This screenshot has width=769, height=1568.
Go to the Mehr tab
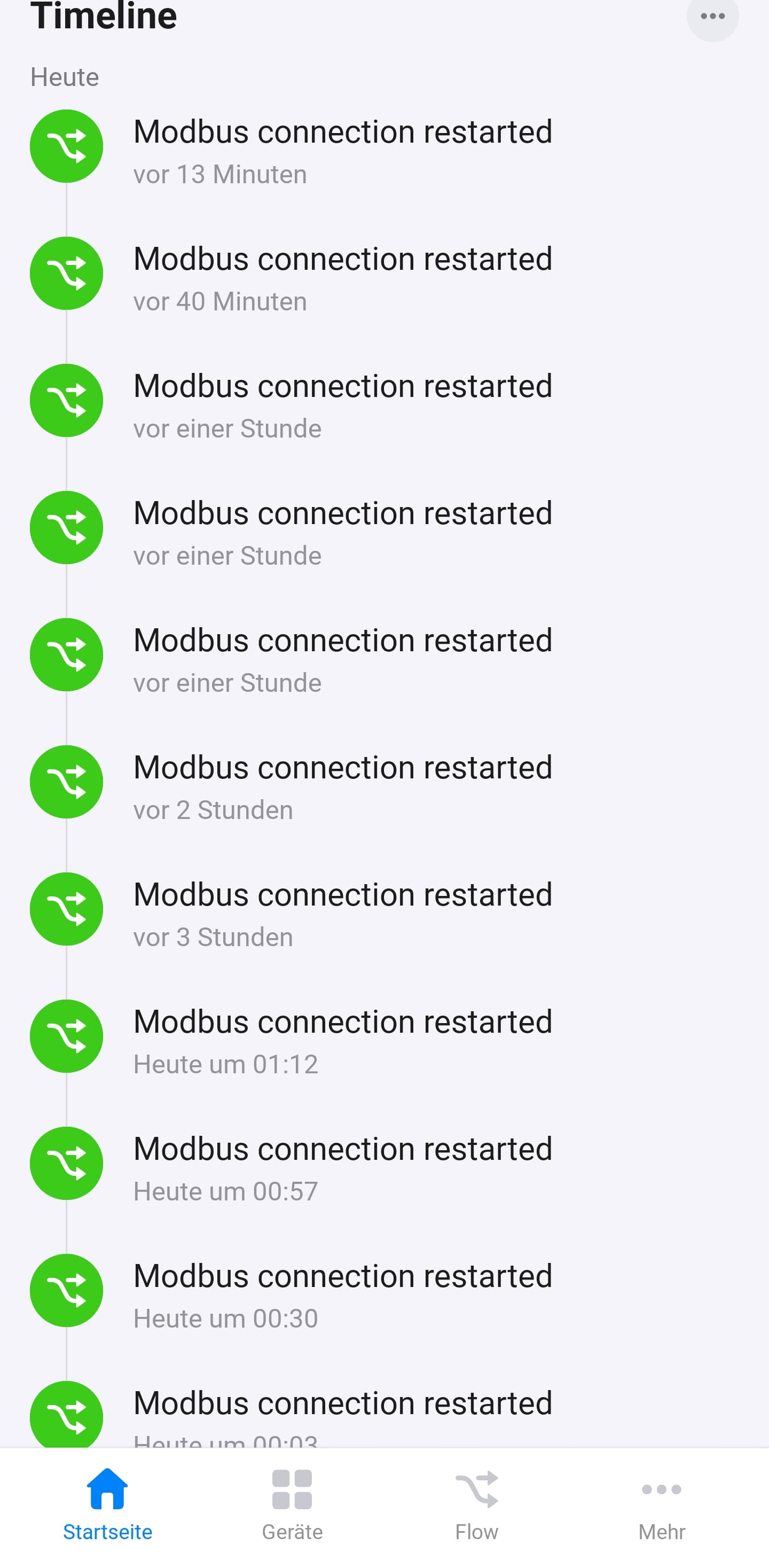coord(661,1503)
